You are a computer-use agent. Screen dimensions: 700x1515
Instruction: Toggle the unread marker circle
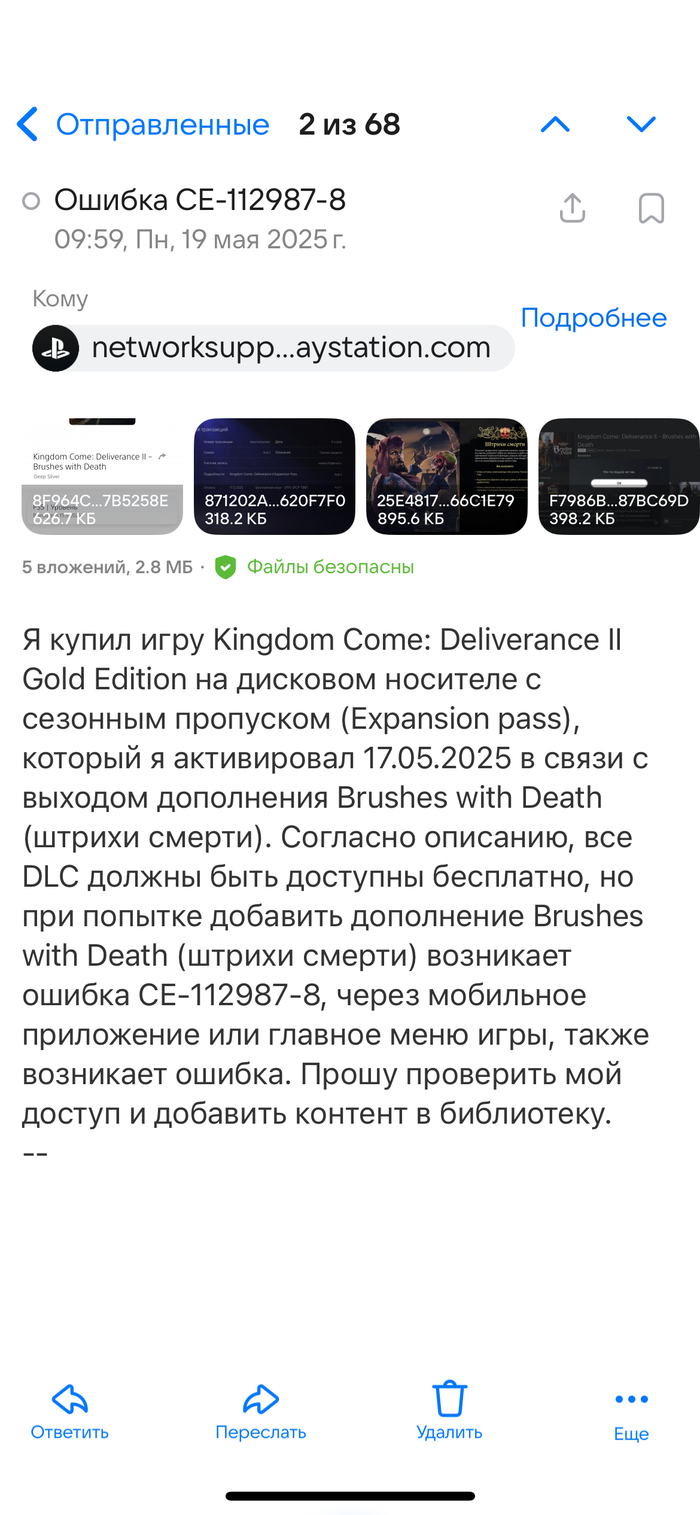[31, 202]
